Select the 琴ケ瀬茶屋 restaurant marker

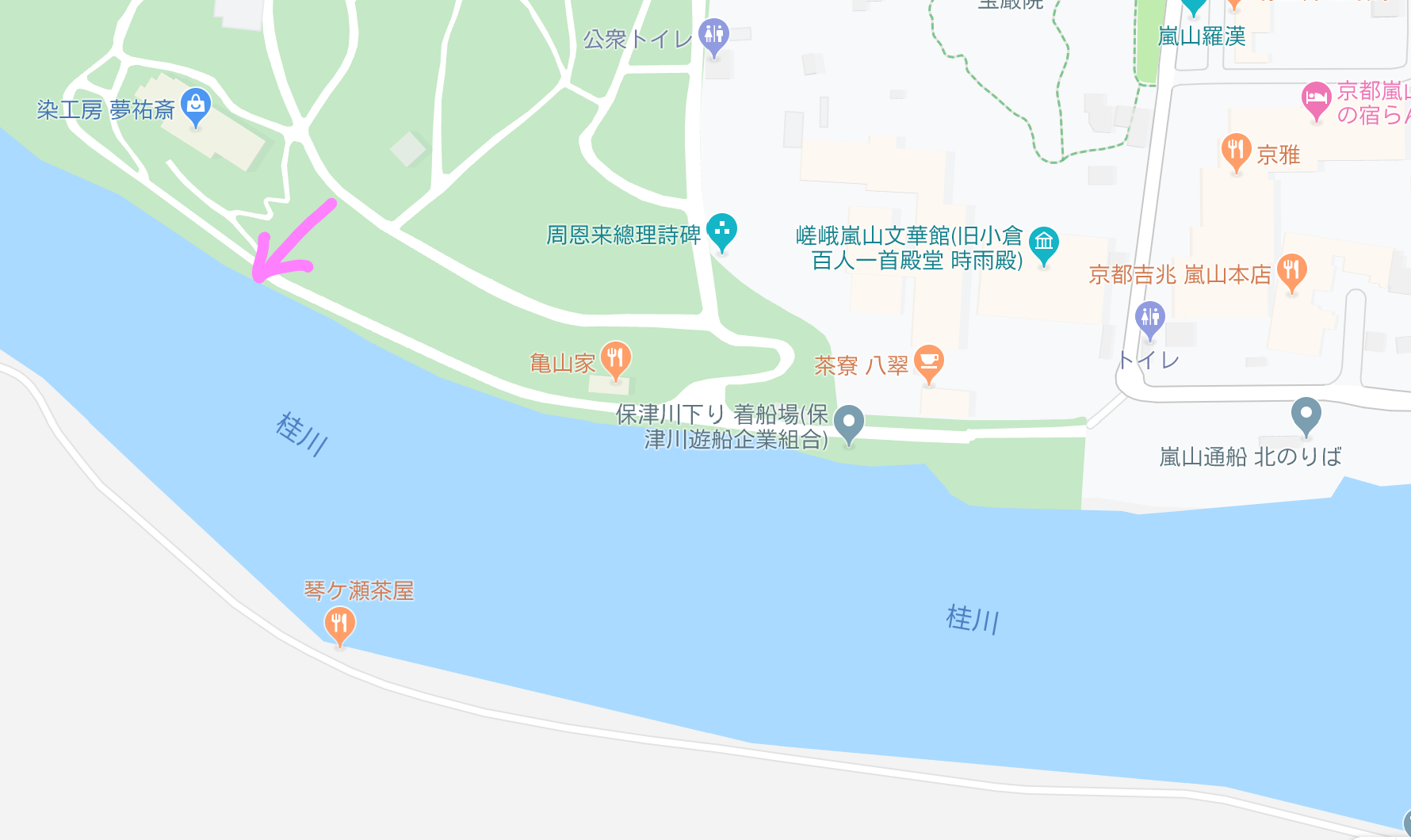pos(339,624)
